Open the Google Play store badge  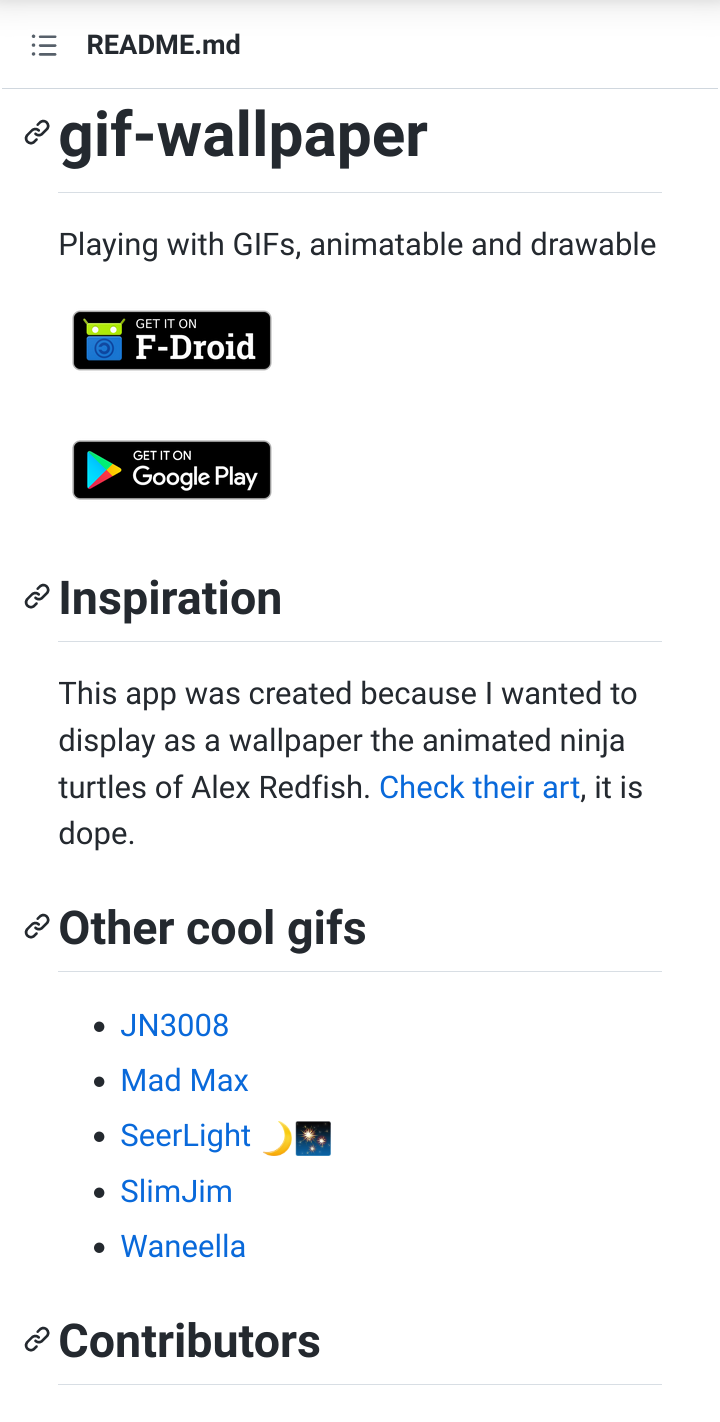point(172,470)
